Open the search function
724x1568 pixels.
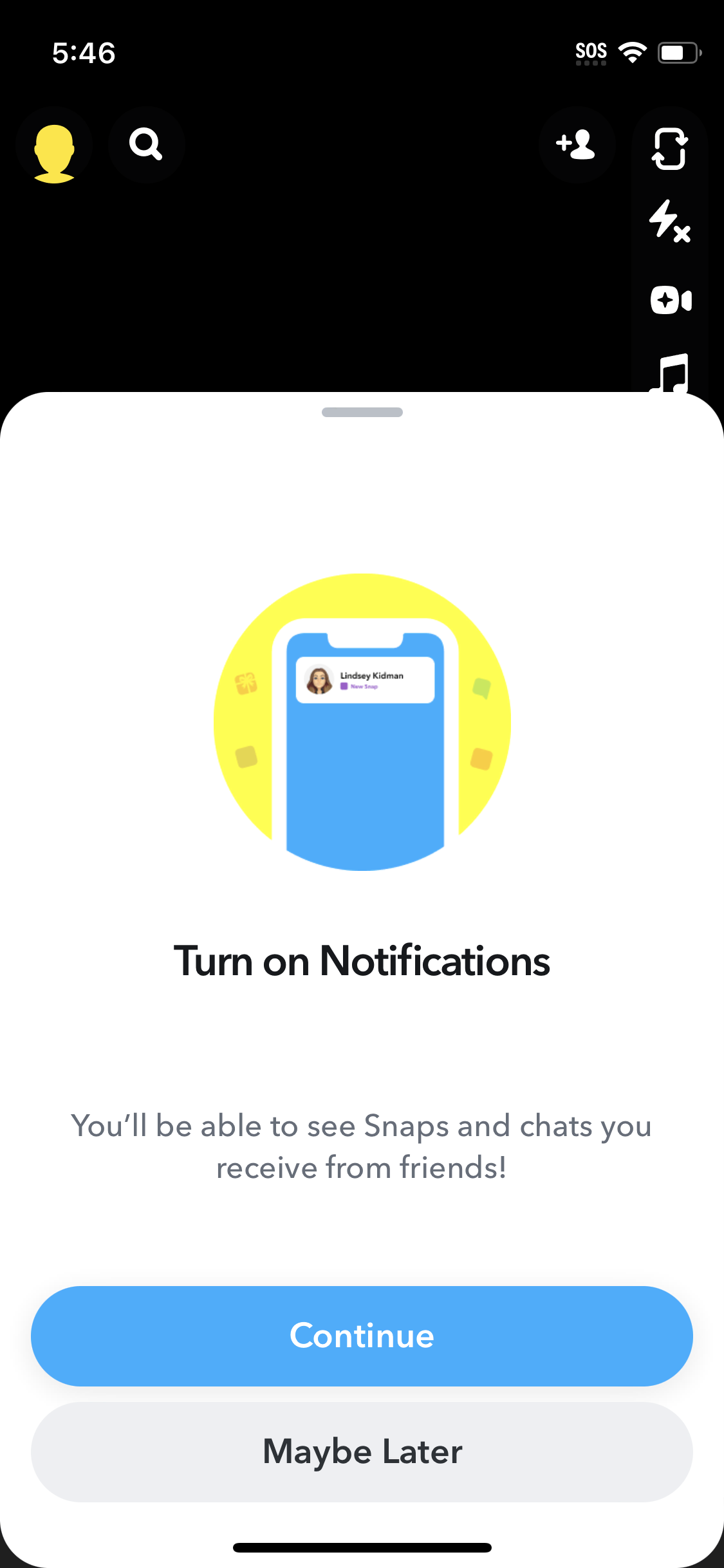pyautogui.click(x=145, y=145)
